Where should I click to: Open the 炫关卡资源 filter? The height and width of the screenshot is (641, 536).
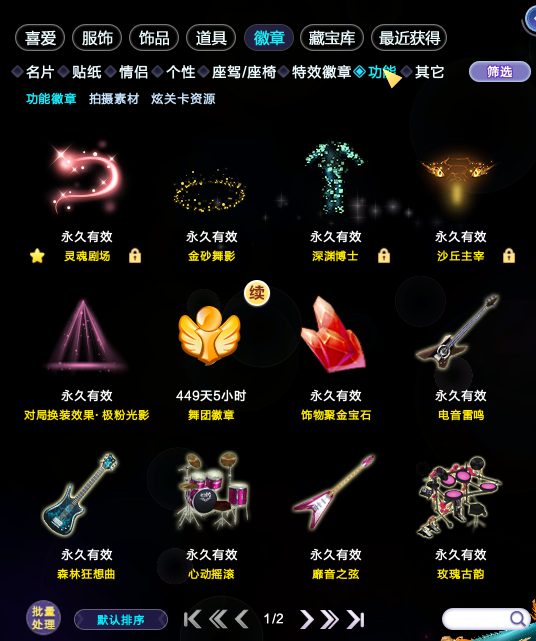(183, 99)
